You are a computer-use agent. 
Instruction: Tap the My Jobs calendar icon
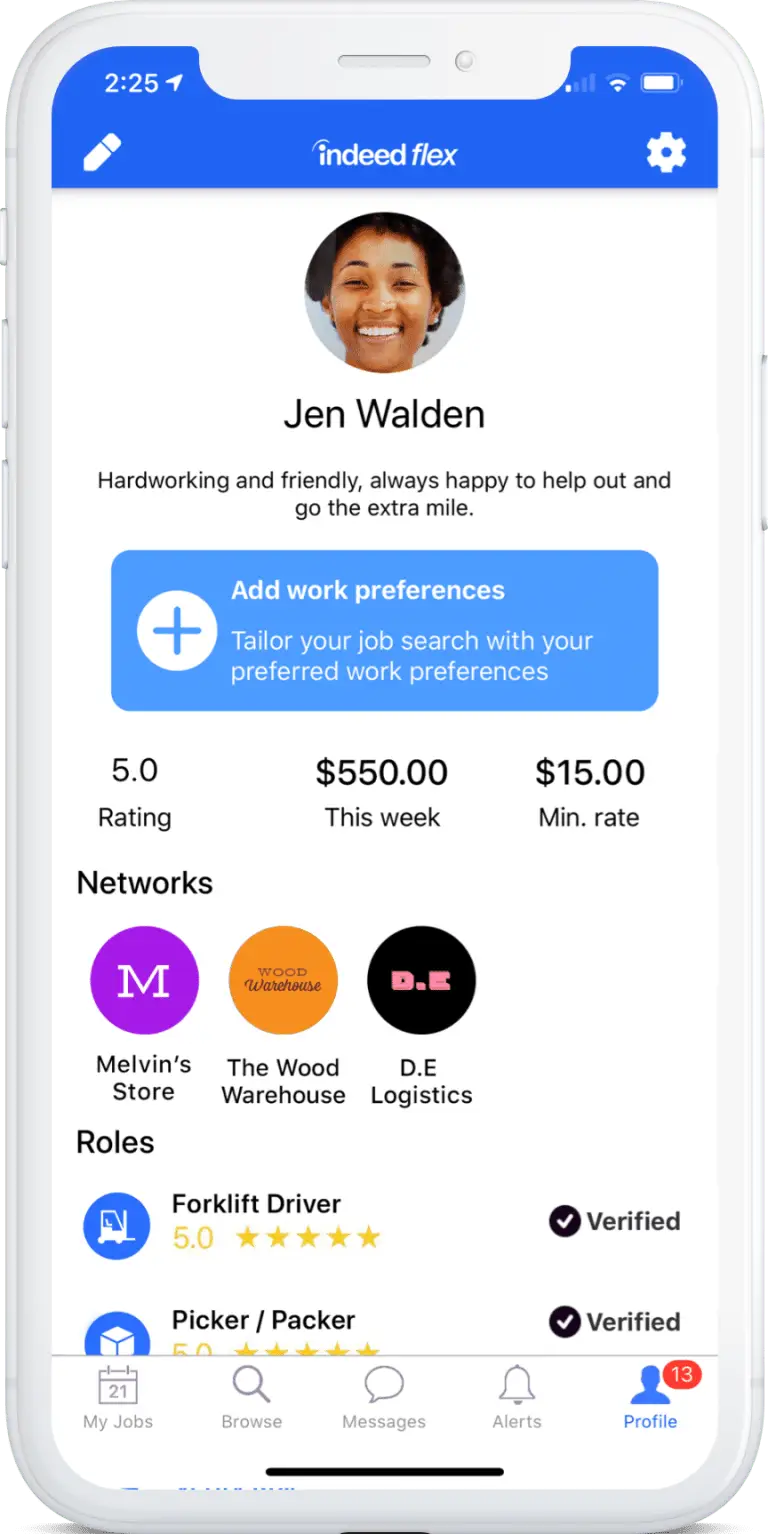pos(118,1387)
